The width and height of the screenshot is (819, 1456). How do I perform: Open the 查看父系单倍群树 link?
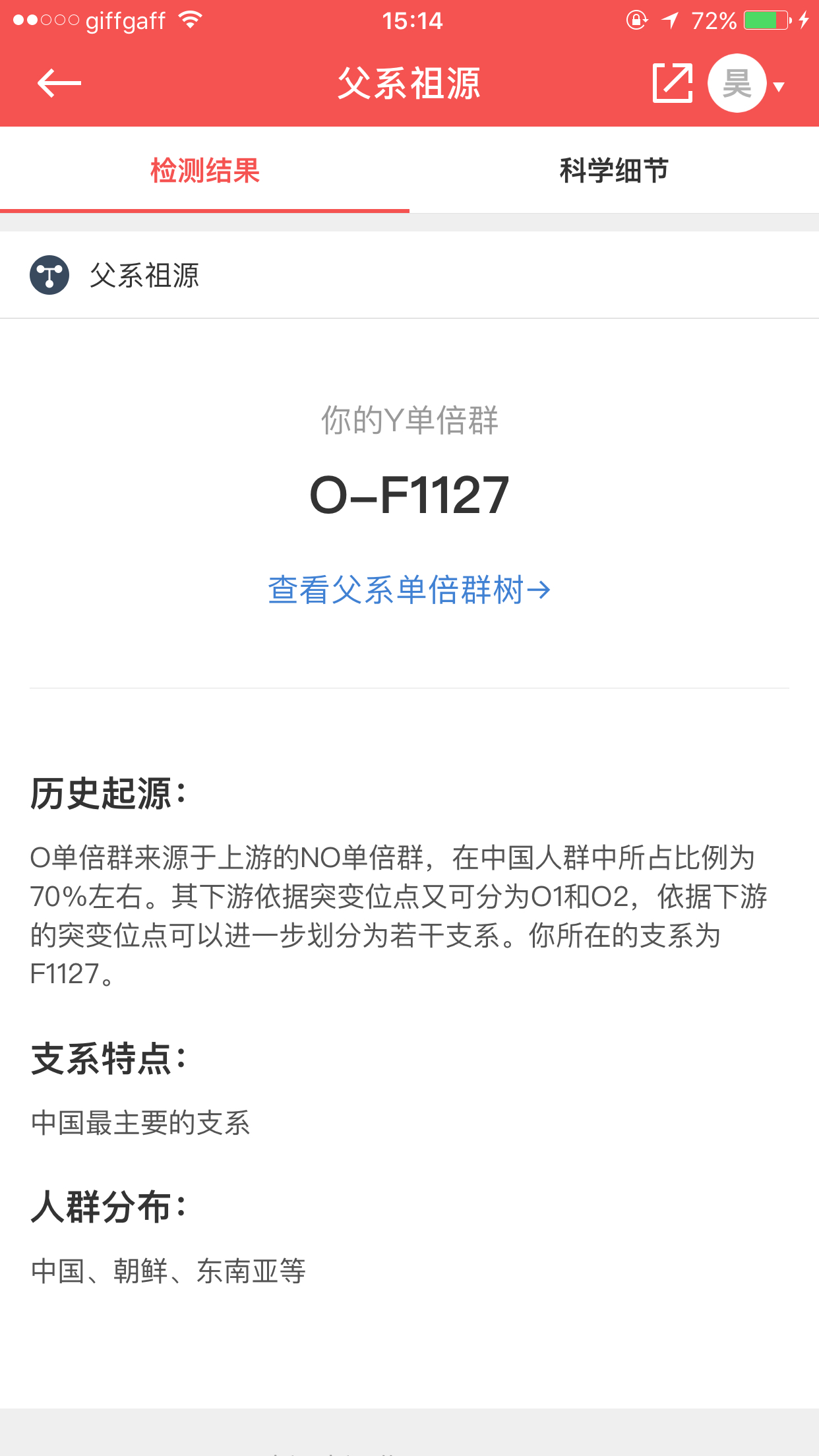[409, 590]
